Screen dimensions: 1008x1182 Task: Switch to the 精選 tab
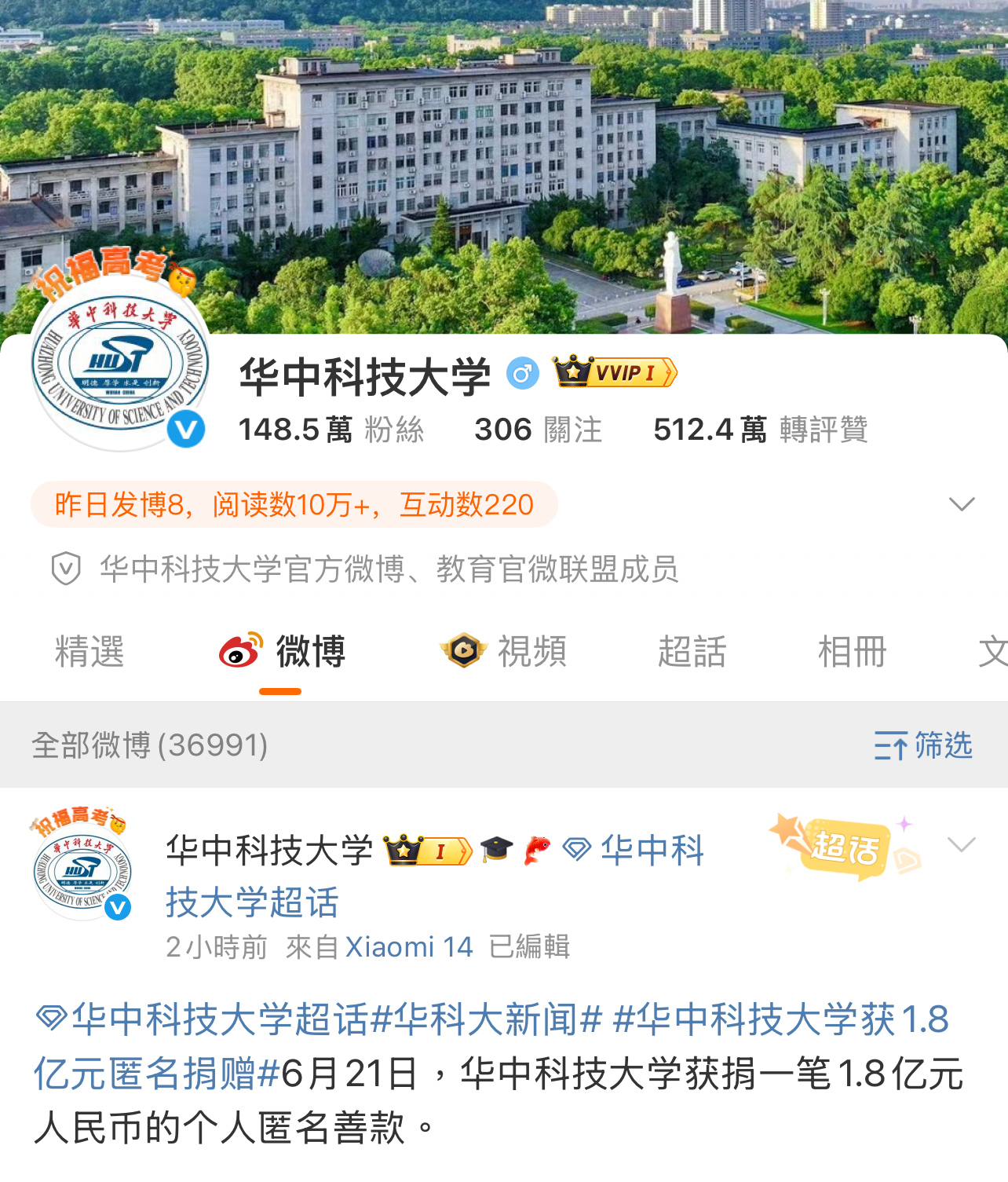click(x=89, y=652)
